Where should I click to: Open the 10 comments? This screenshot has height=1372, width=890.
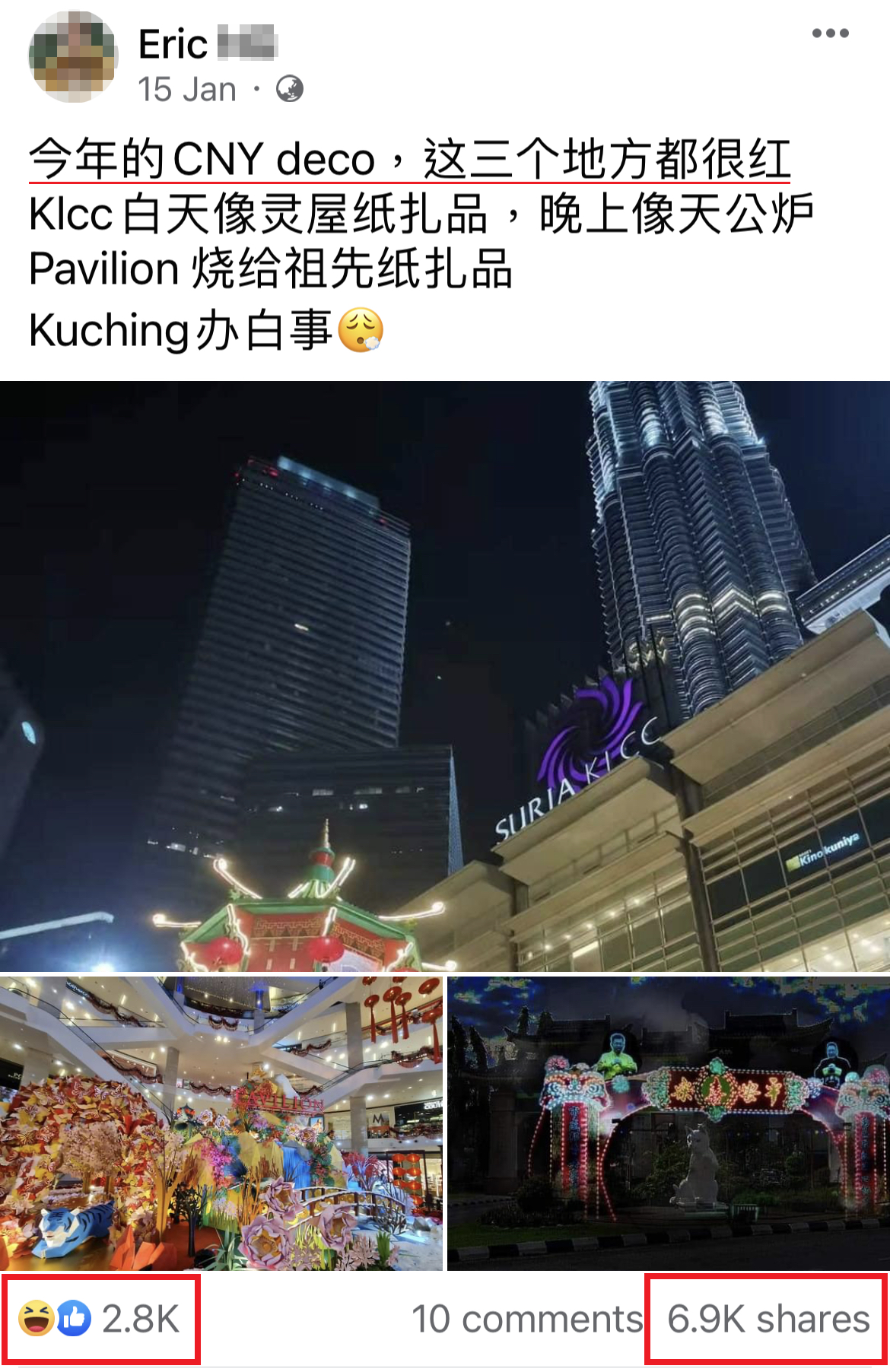(x=526, y=1319)
